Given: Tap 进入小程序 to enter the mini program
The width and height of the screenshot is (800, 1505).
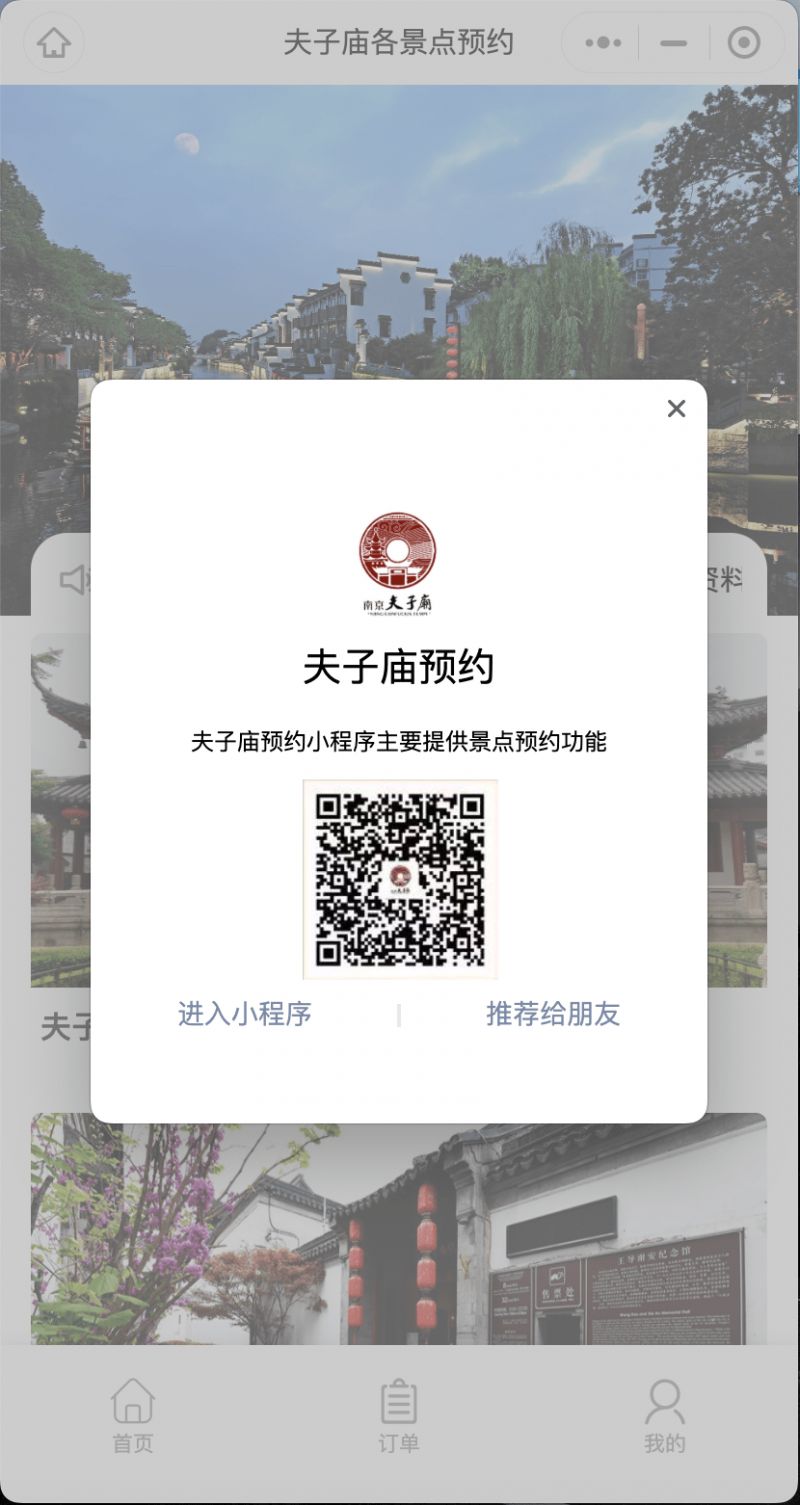Looking at the screenshot, I should [x=245, y=1014].
